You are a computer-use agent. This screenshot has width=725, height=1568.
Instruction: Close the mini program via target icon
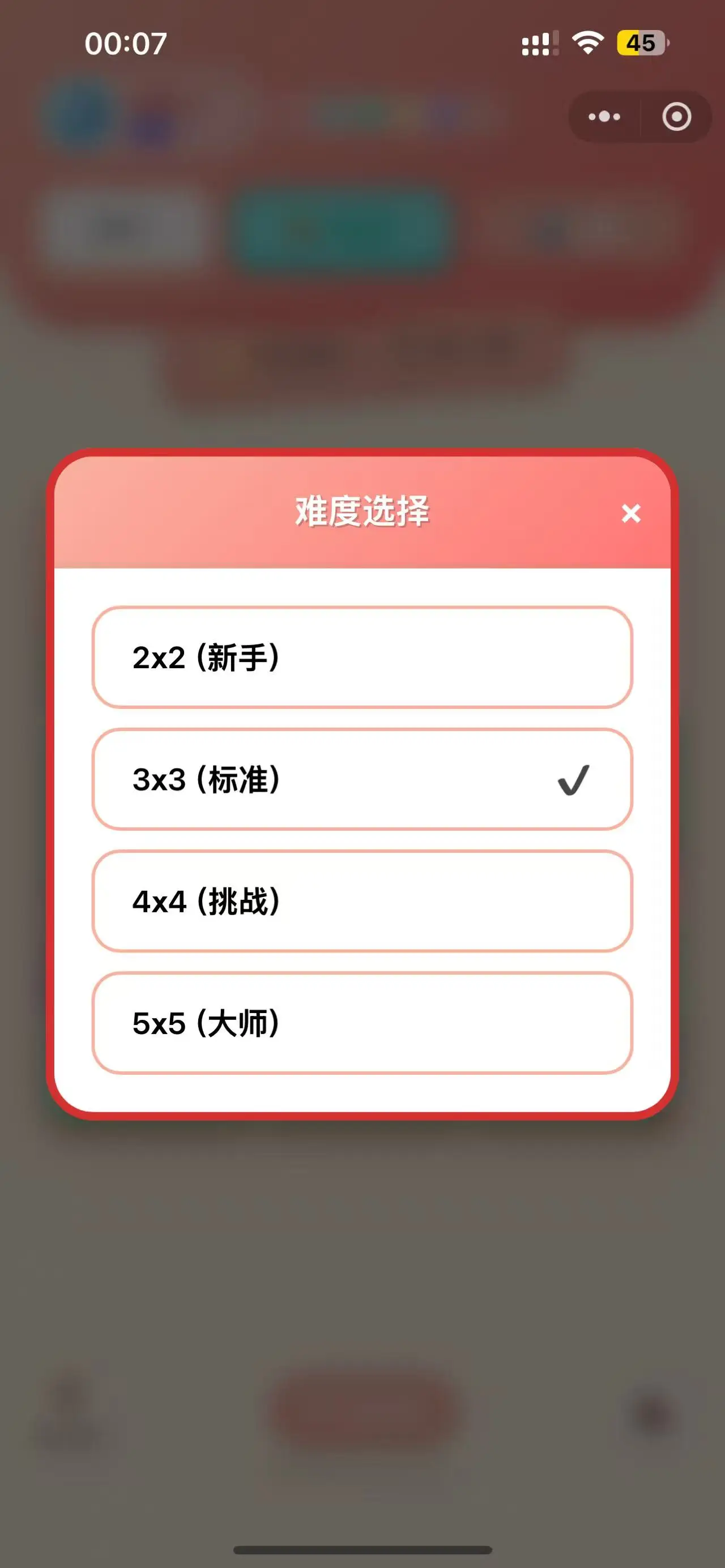[x=676, y=116]
